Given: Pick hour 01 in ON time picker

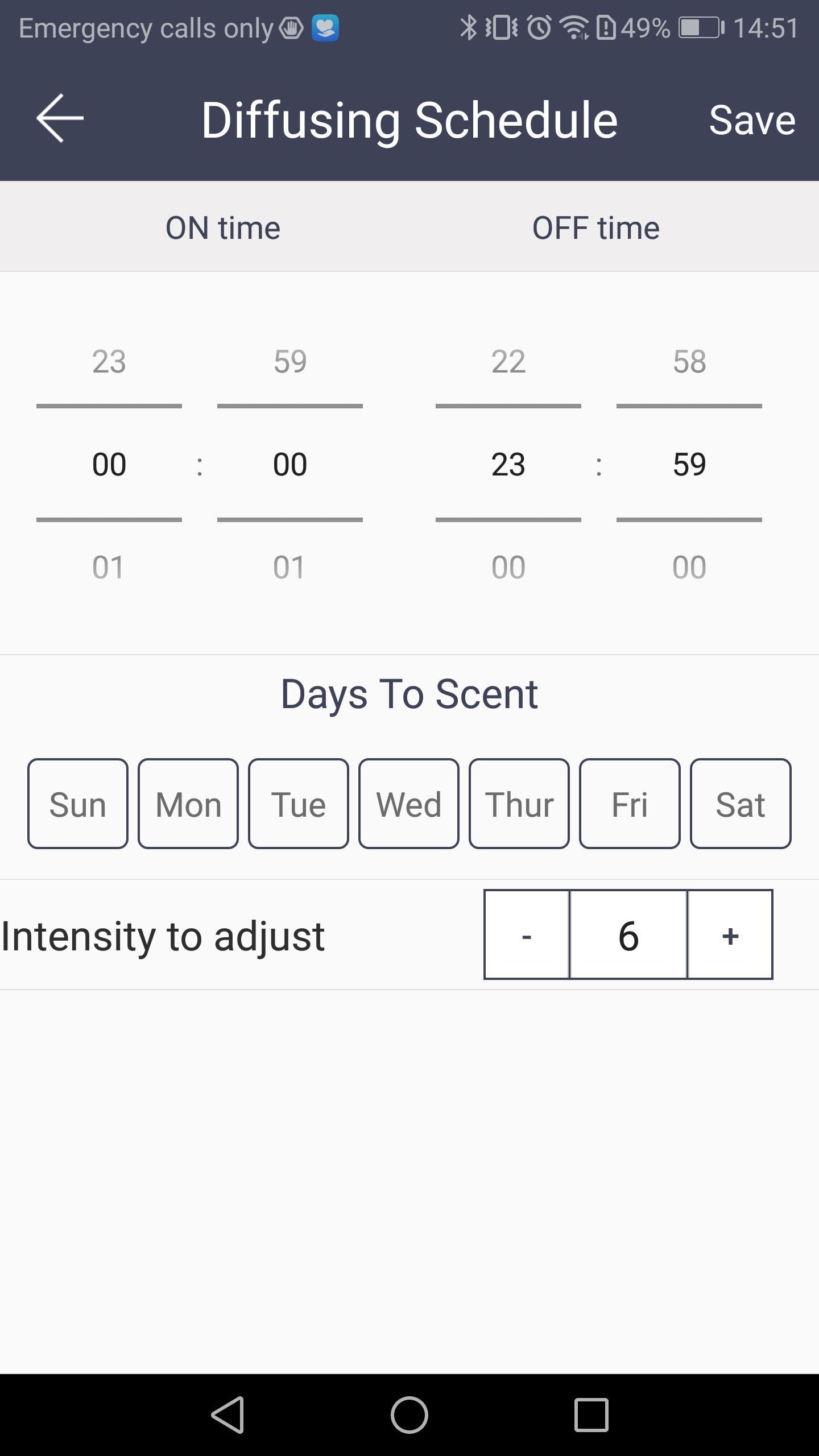Looking at the screenshot, I should pos(109,567).
